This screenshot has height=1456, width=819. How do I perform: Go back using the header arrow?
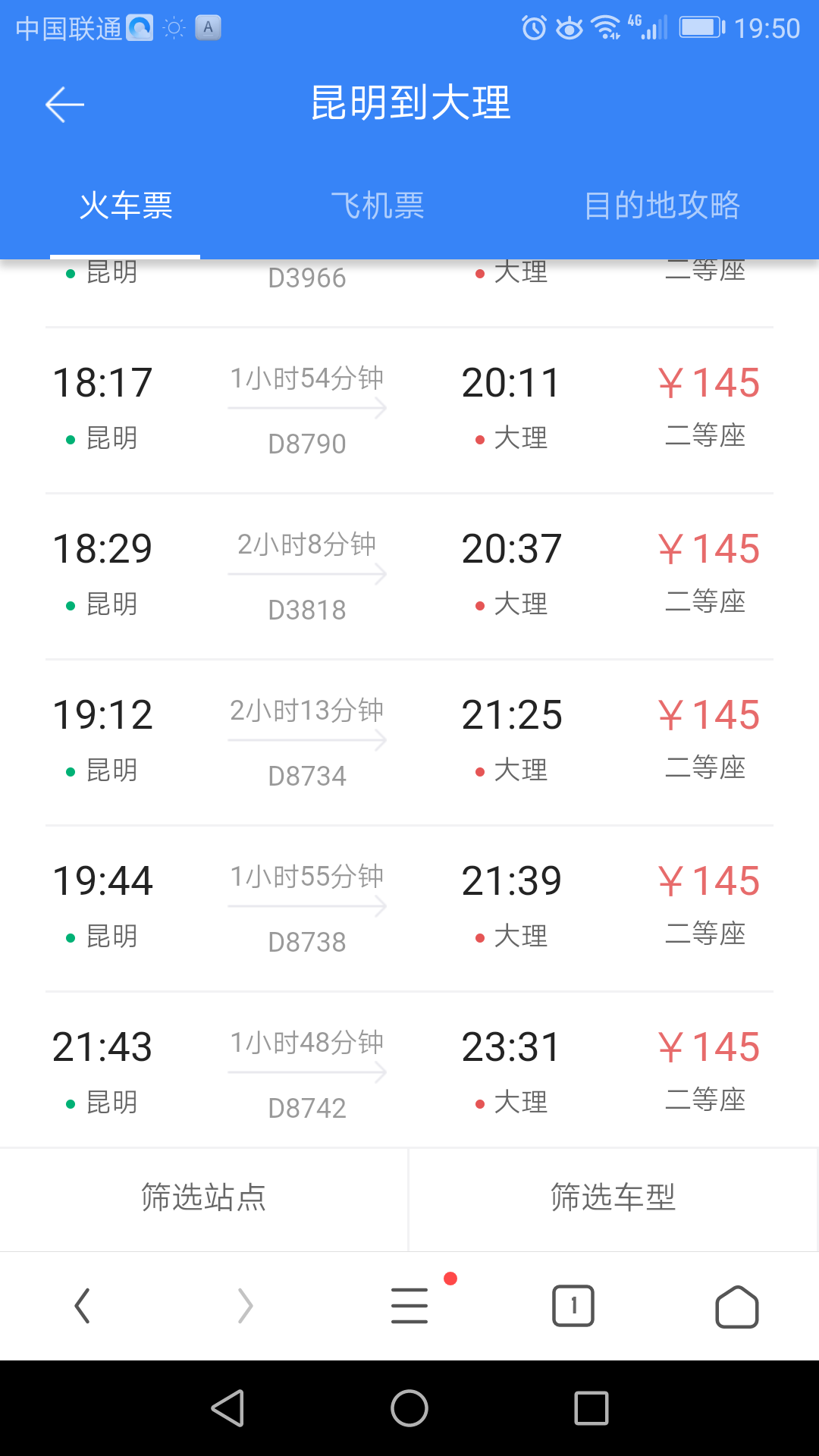tap(64, 104)
